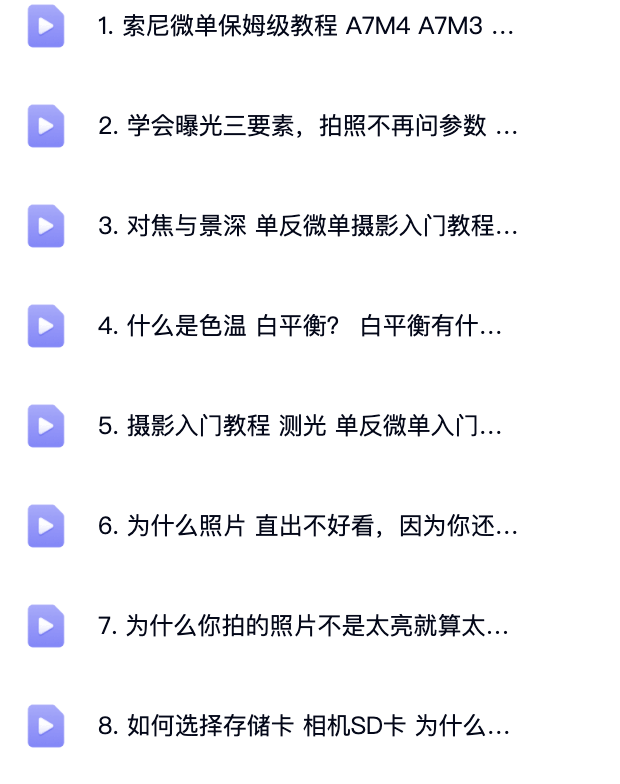Open video 5 摄影入门教程 测光
Viewport: 620px width, 784px height.
click(299, 426)
